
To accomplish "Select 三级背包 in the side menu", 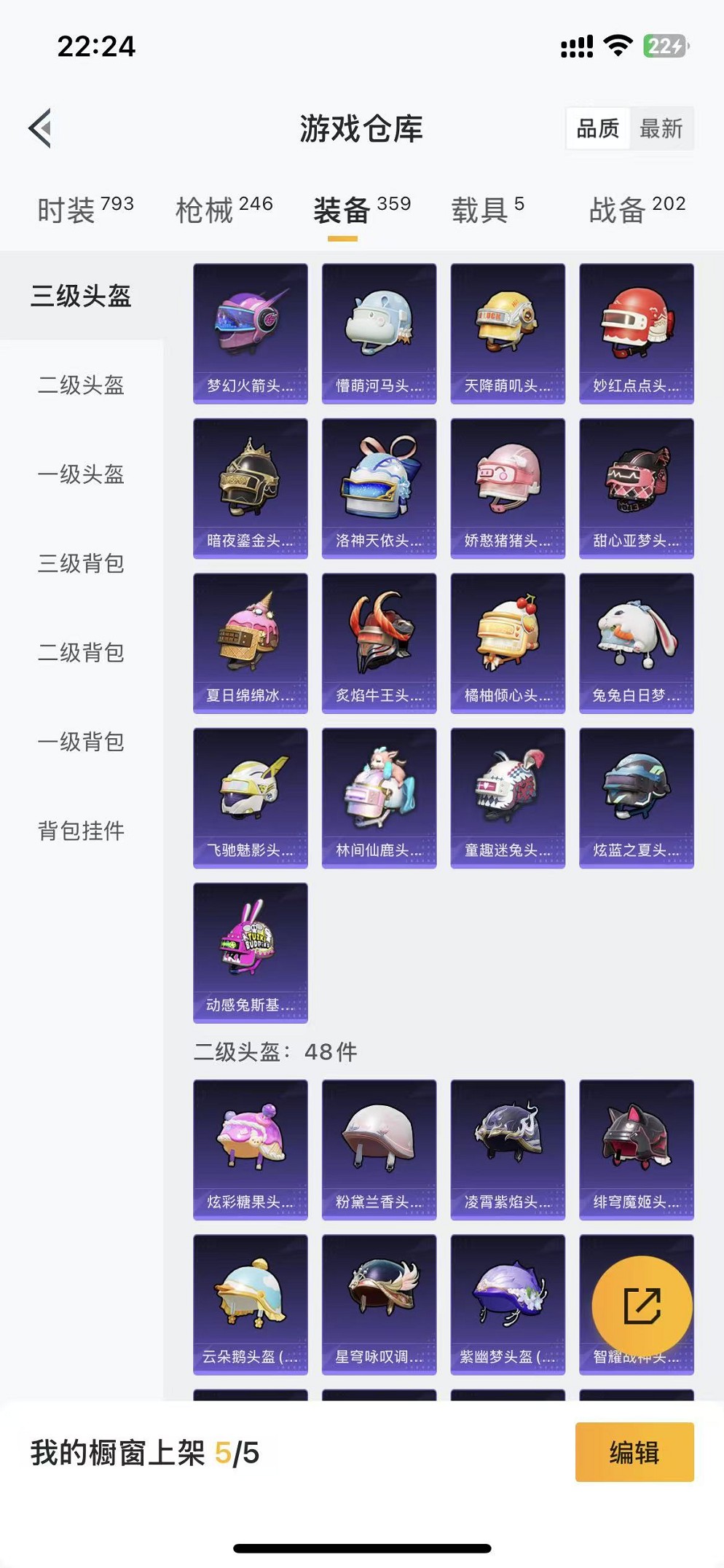I will pyautogui.click(x=81, y=563).
